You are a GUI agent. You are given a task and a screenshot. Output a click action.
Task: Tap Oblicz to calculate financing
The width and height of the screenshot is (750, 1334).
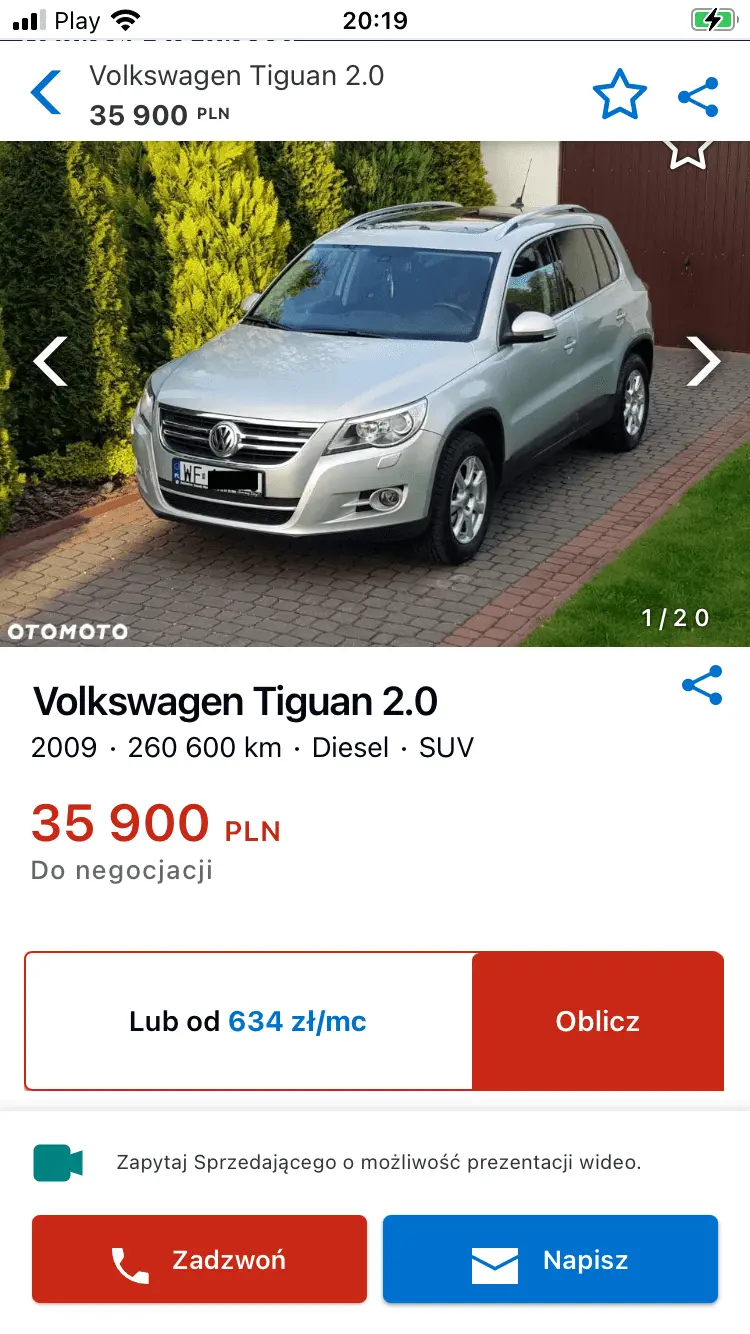tap(597, 1021)
